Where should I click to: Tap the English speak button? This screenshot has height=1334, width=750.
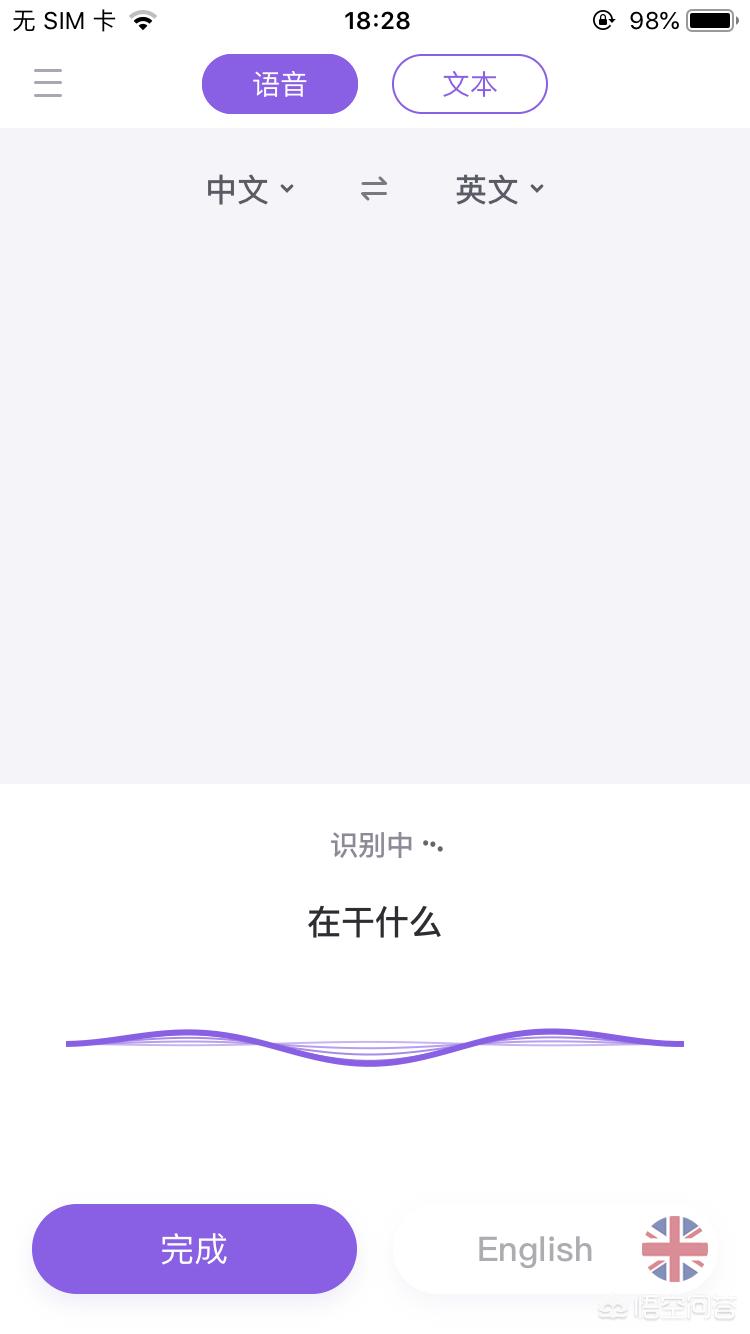(555, 1249)
